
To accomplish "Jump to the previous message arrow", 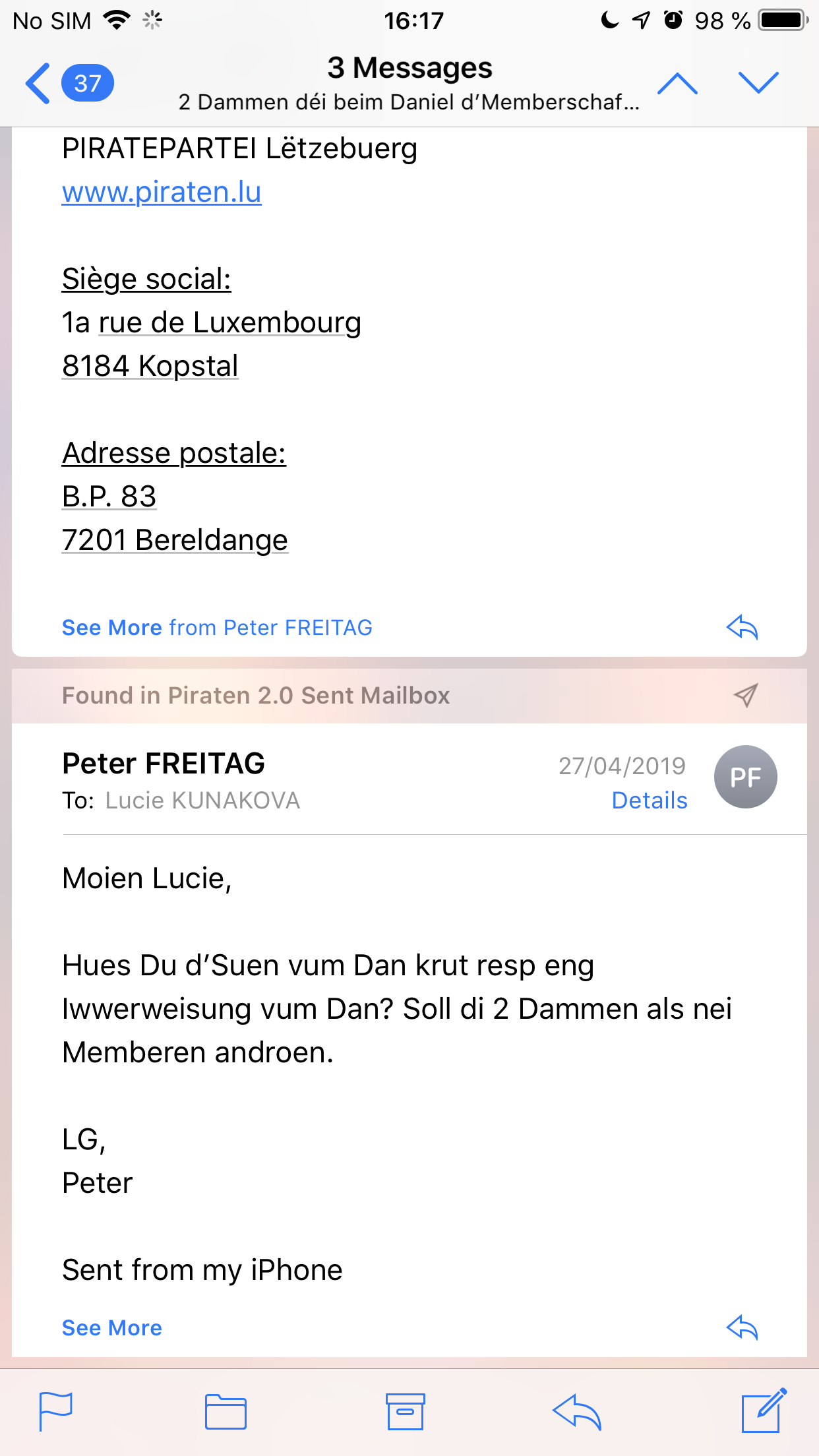I will [677, 84].
